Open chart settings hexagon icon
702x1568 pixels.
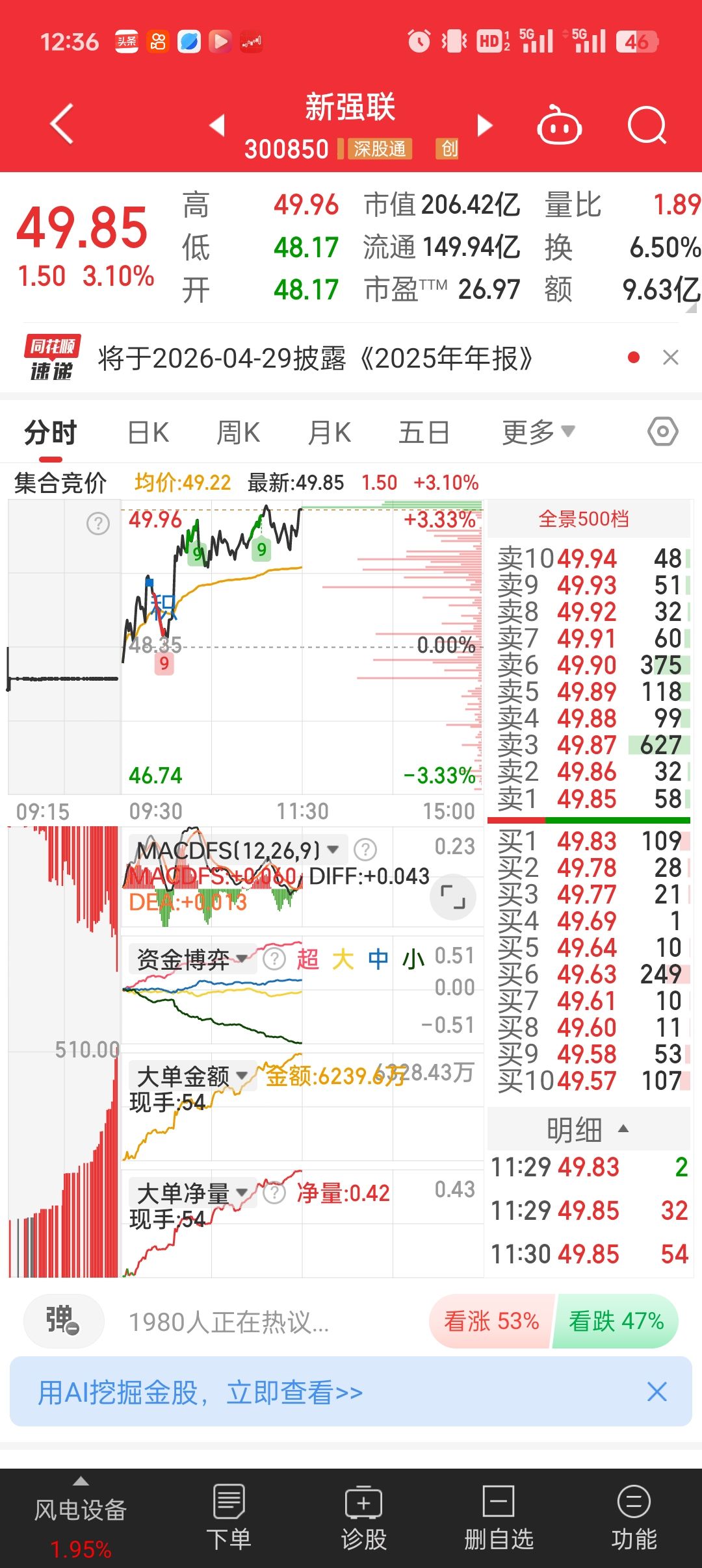[663, 431]
